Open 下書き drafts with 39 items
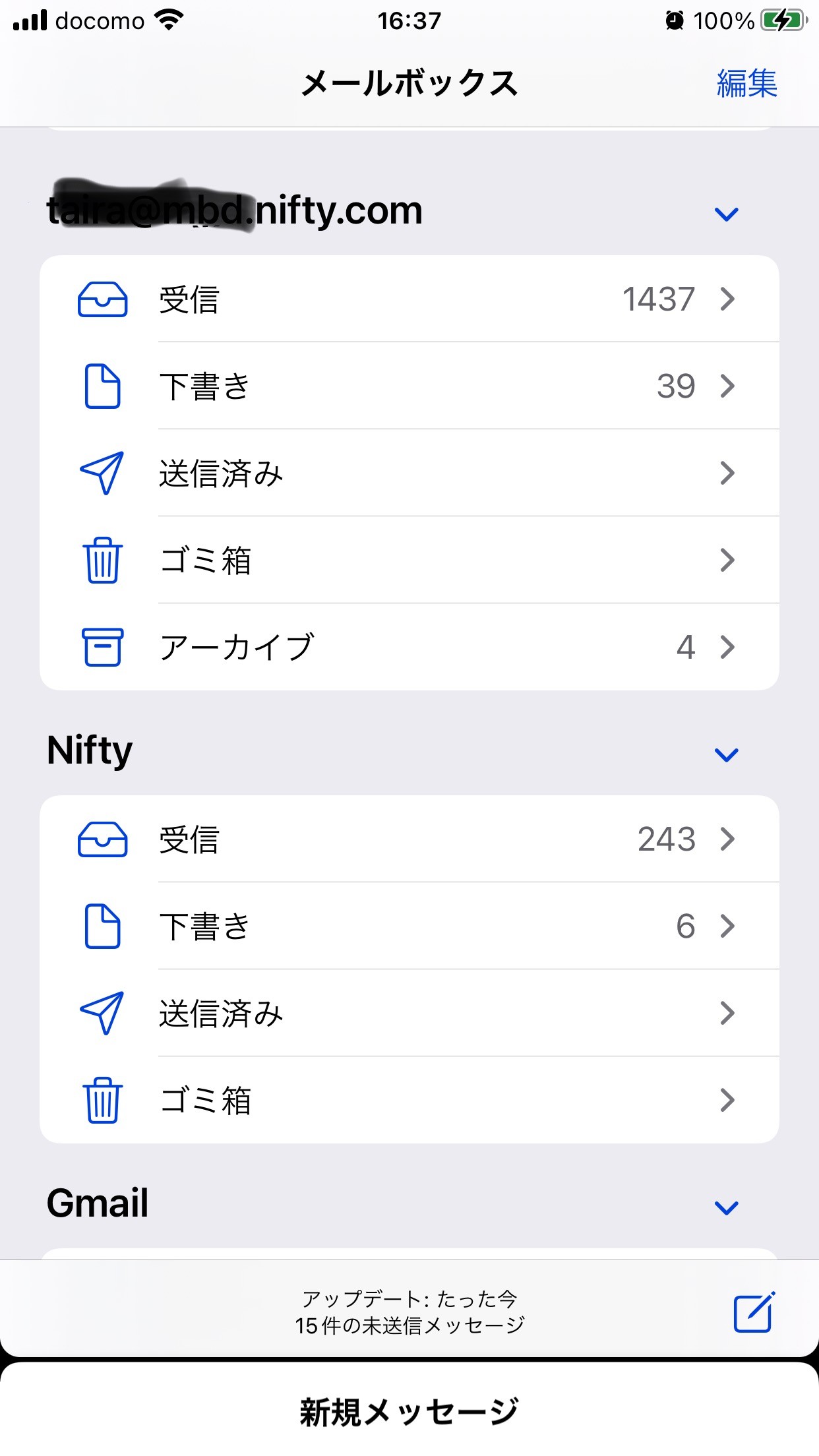Image resolution: width=819 pixels, height=1456 pixels. coord(409,386)
